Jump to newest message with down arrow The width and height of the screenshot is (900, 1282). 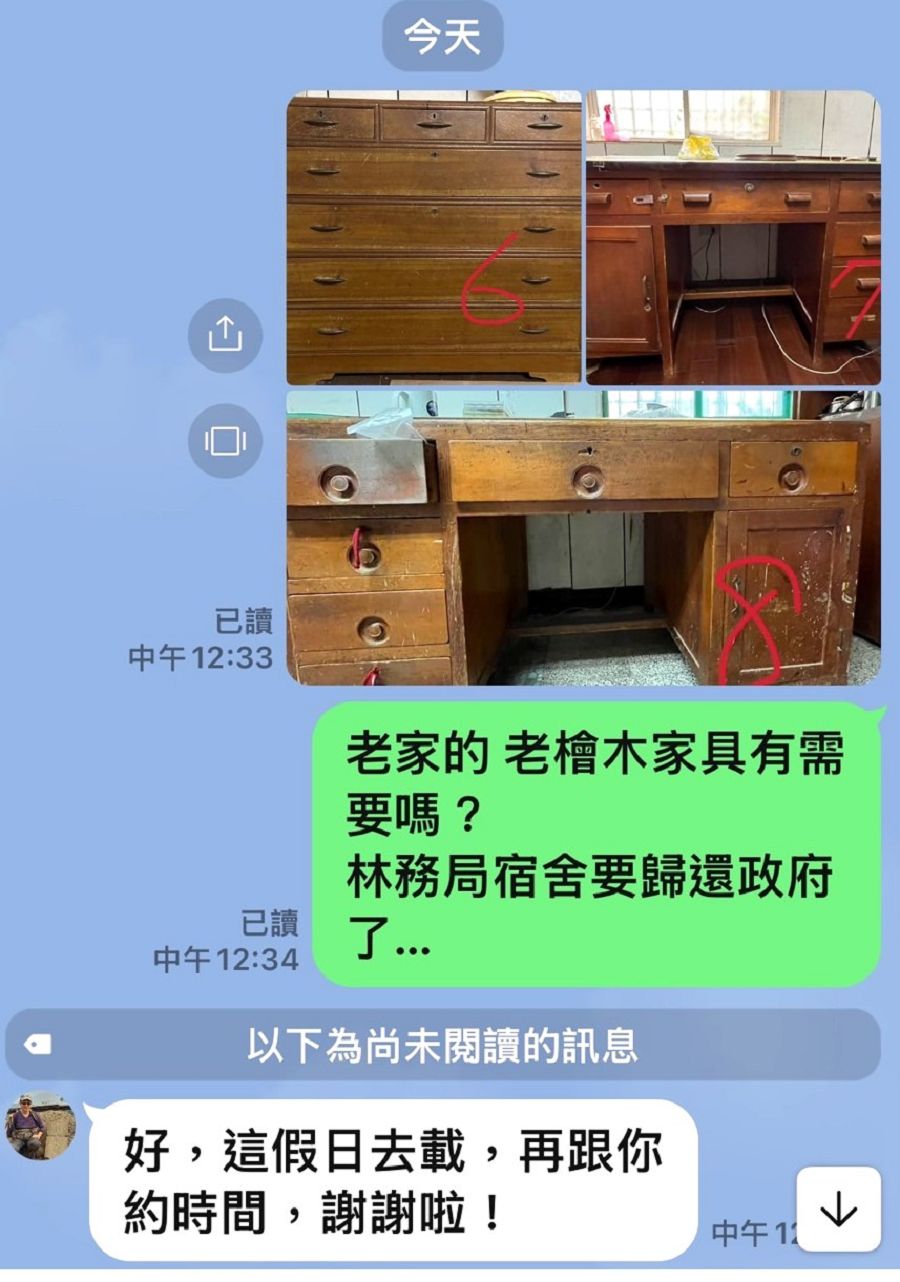(838, 1210)
